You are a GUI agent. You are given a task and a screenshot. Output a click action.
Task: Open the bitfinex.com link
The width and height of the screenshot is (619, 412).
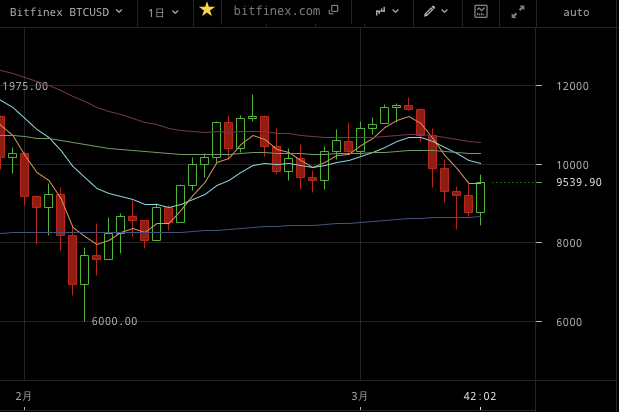(285, 11)
